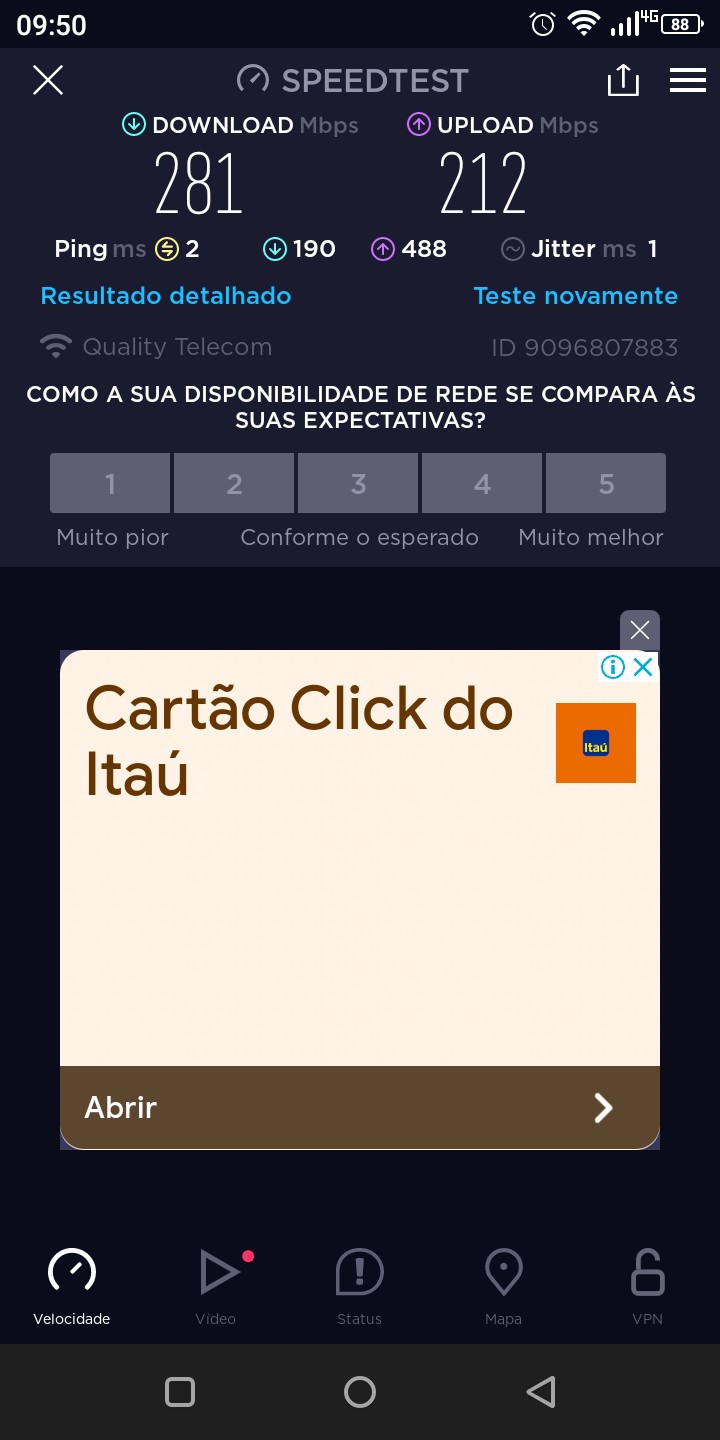The width and height of the screenshot is (720, 1440).
Task: Open the ad info icon
Action: coord(612,667)
